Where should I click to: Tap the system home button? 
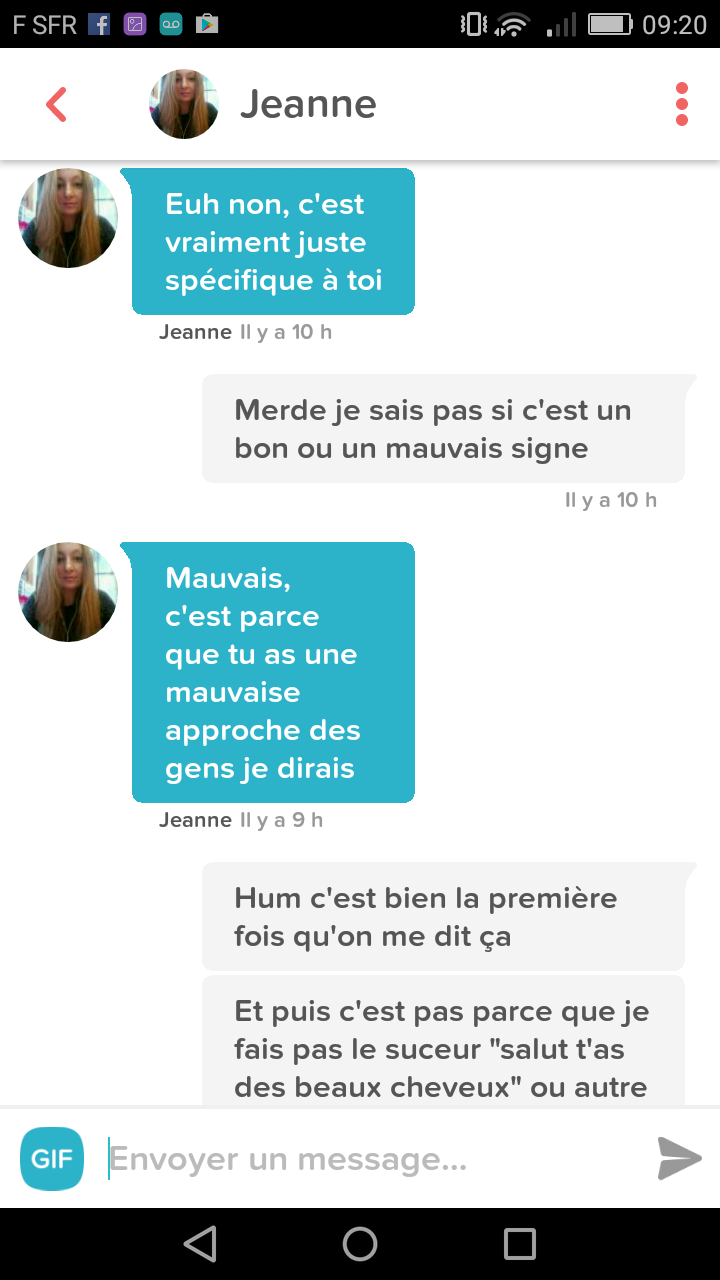[x=360, y=1244]
